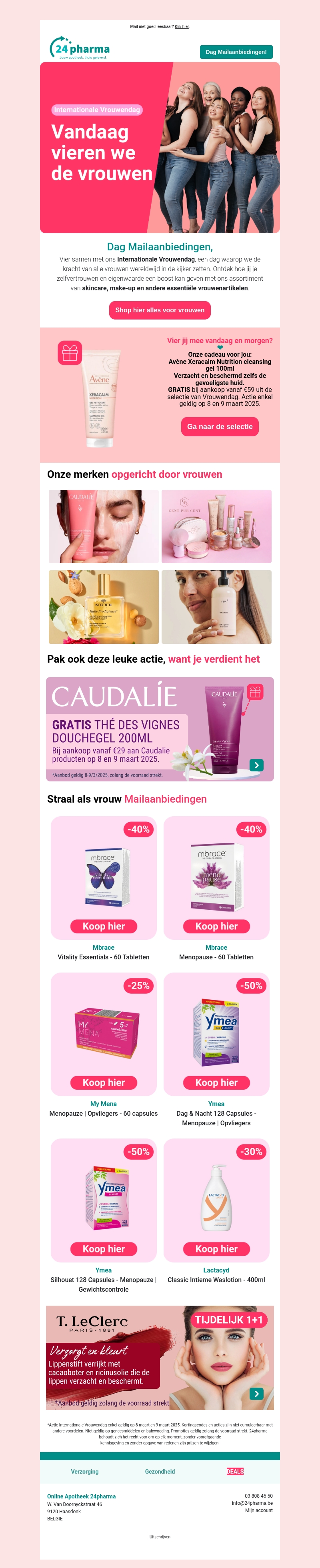Open the T. LeClerc 1+1 lipstick banner

tap(160, 1358)
